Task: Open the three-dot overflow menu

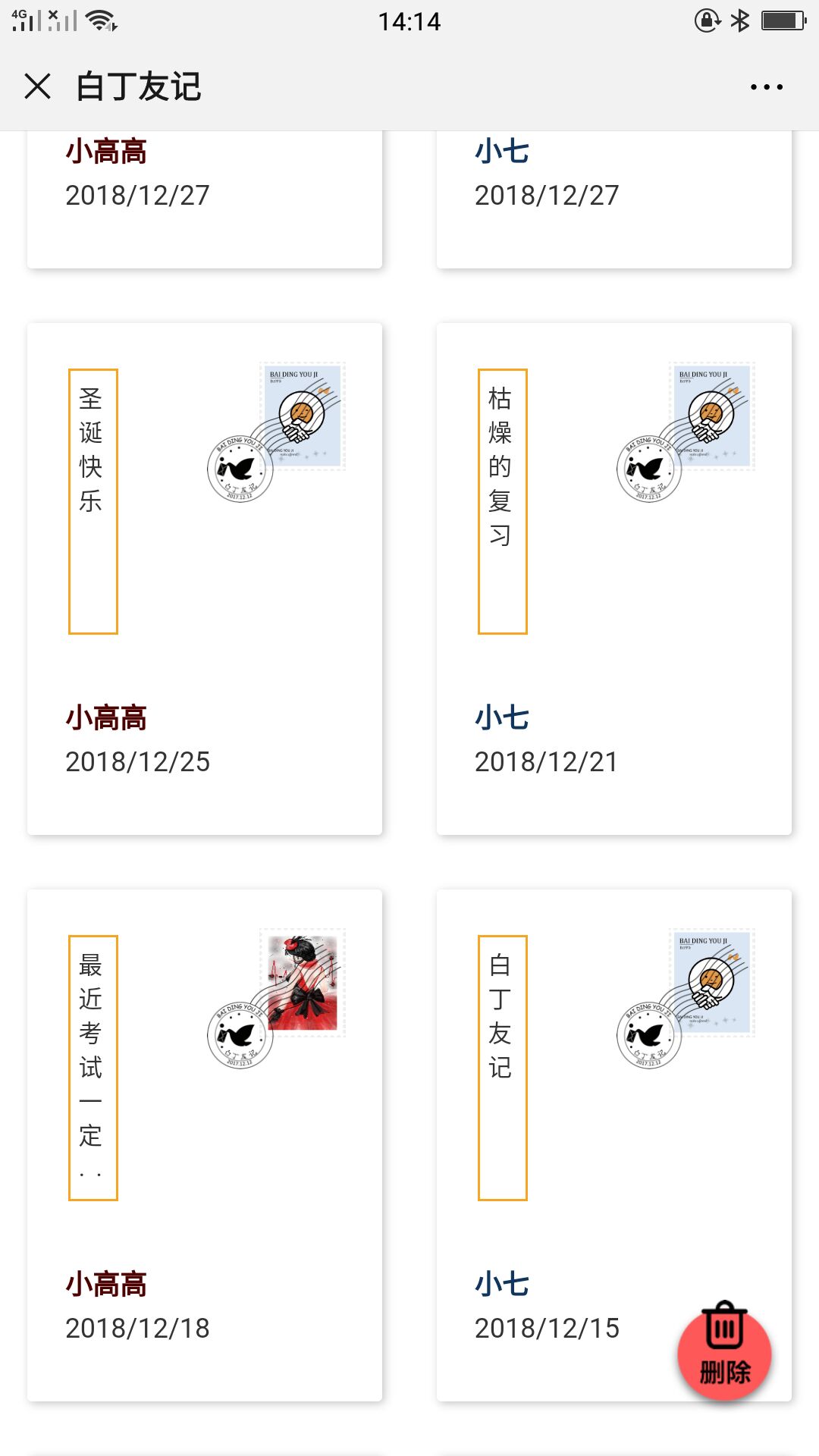Action: (766, 87)
